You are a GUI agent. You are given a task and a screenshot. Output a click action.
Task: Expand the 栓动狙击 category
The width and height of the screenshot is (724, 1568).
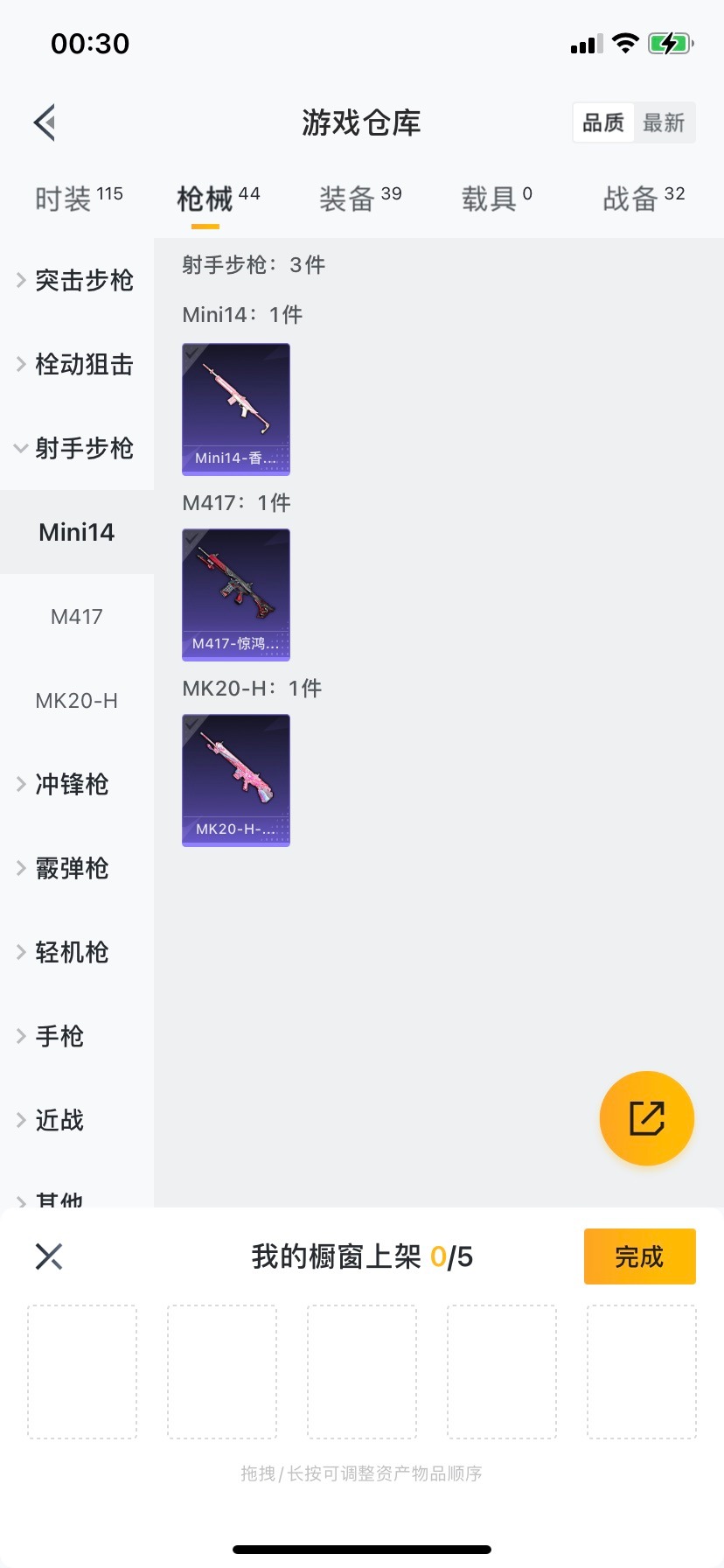[x=77, y=364]
